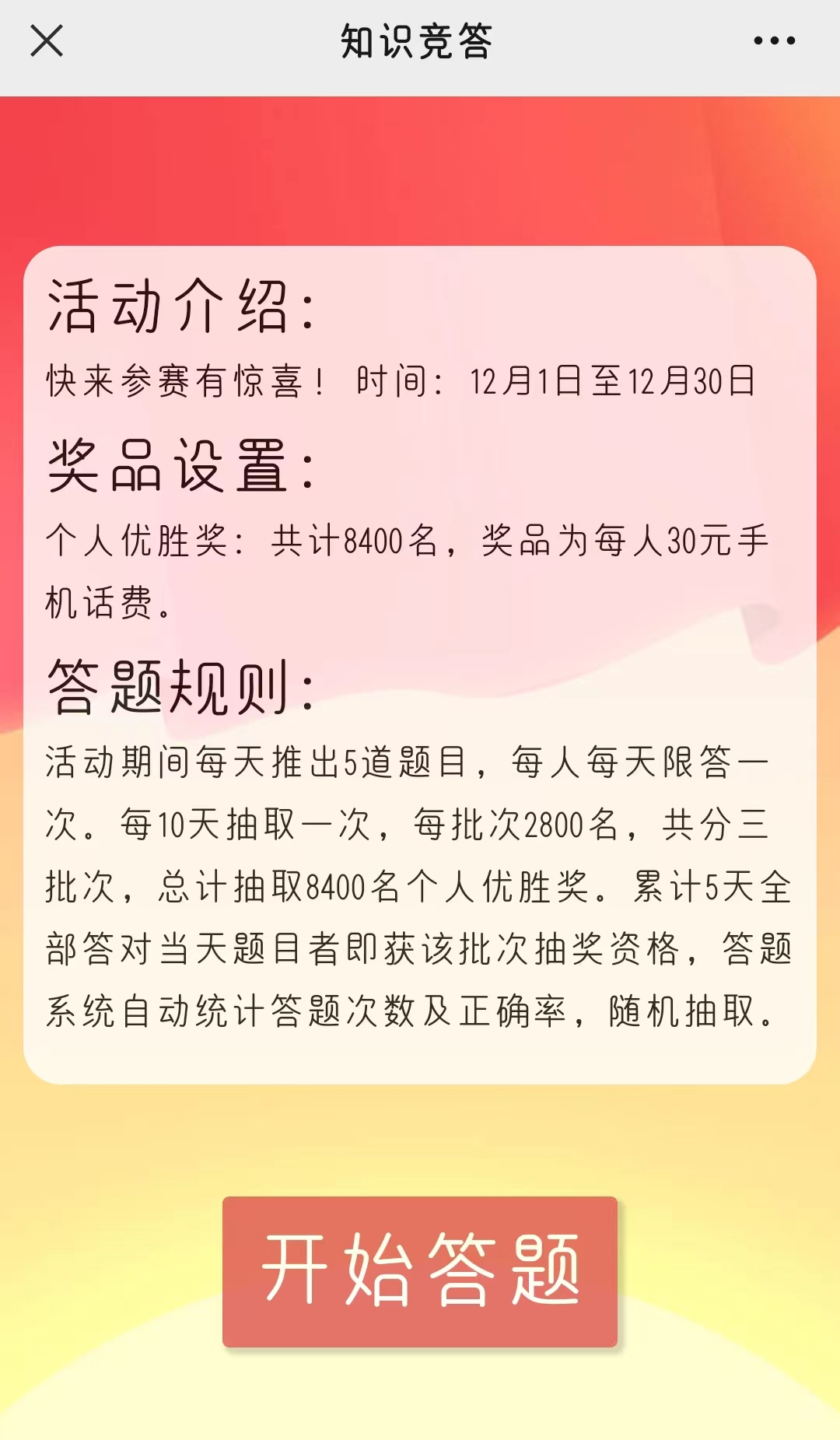Close the 知识竞答 page

[47, 41]
